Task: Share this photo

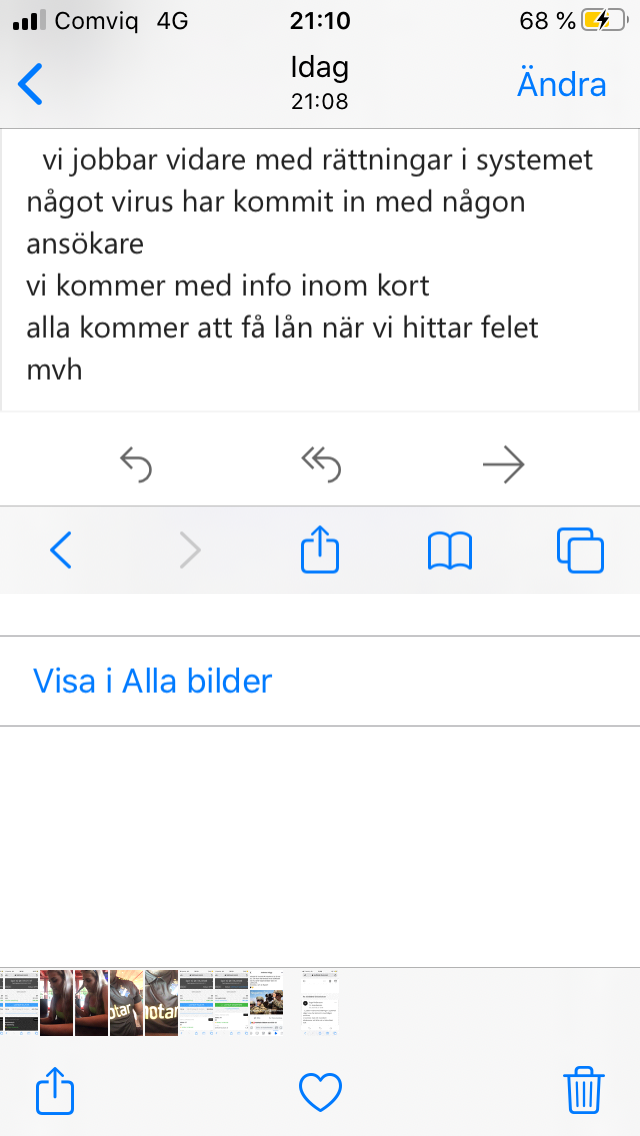Action: pos(55,1090)
